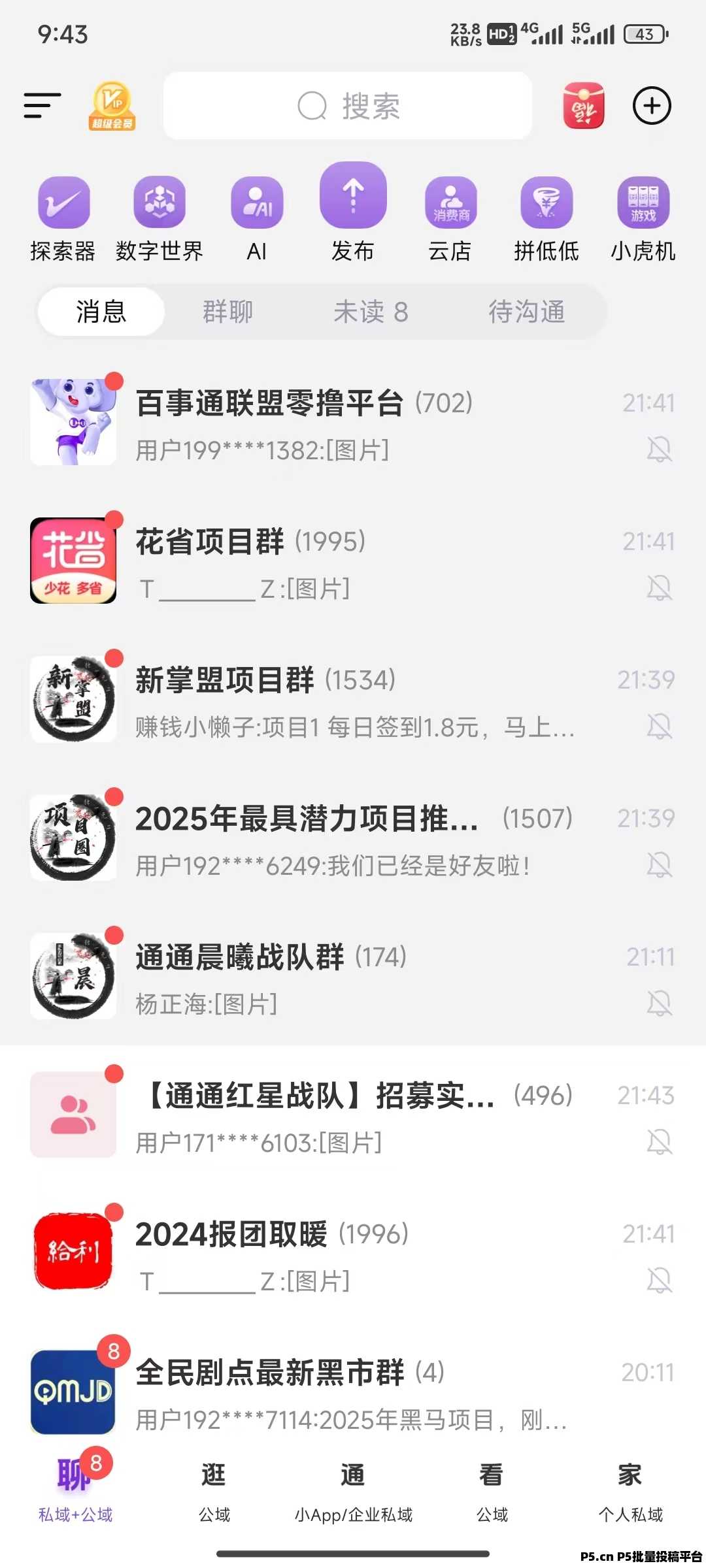Image resolution: width=706 pixels, height=1568 pixels.
Task: Open 云店 shortcut
Action: pyautogui.click(x=450, y=220)
